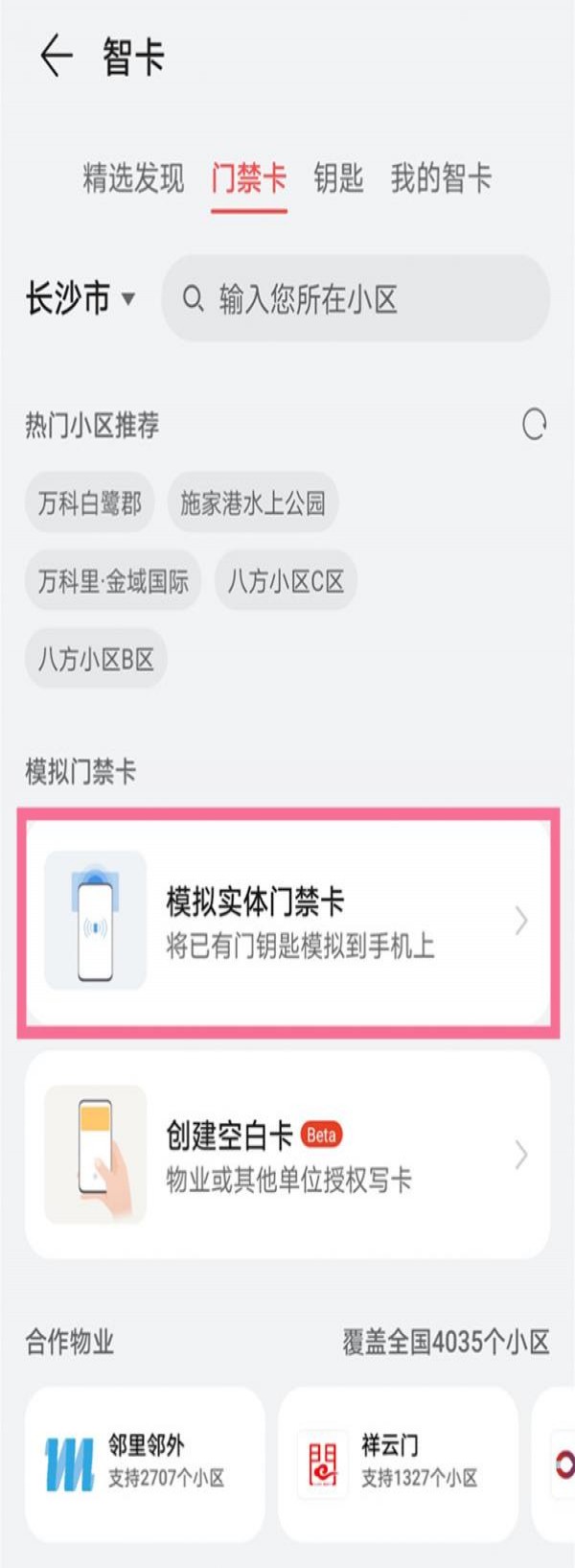Select the 施家港水上公园 chip

coord(253,503)
